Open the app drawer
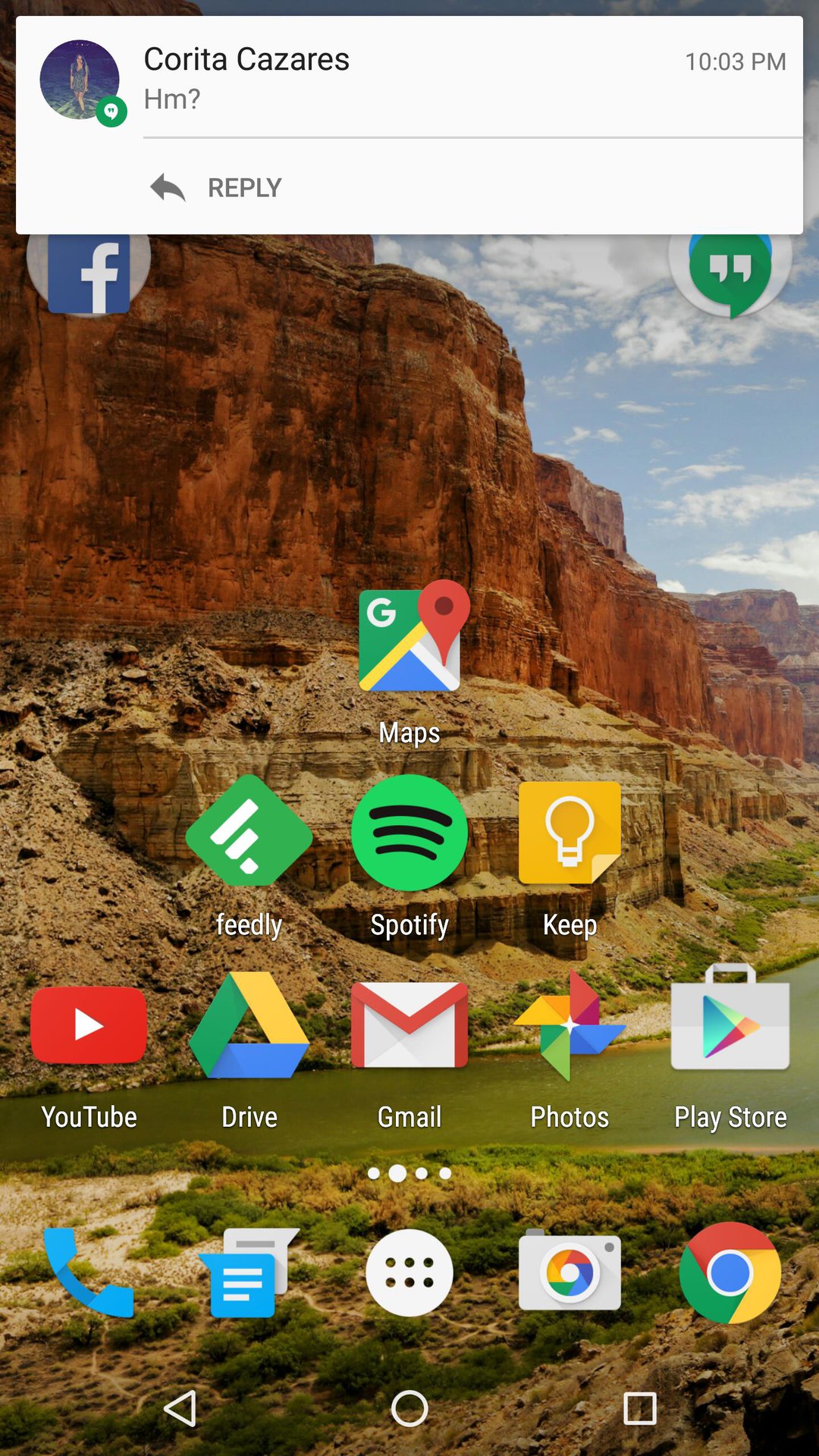 click(409, 1272)
